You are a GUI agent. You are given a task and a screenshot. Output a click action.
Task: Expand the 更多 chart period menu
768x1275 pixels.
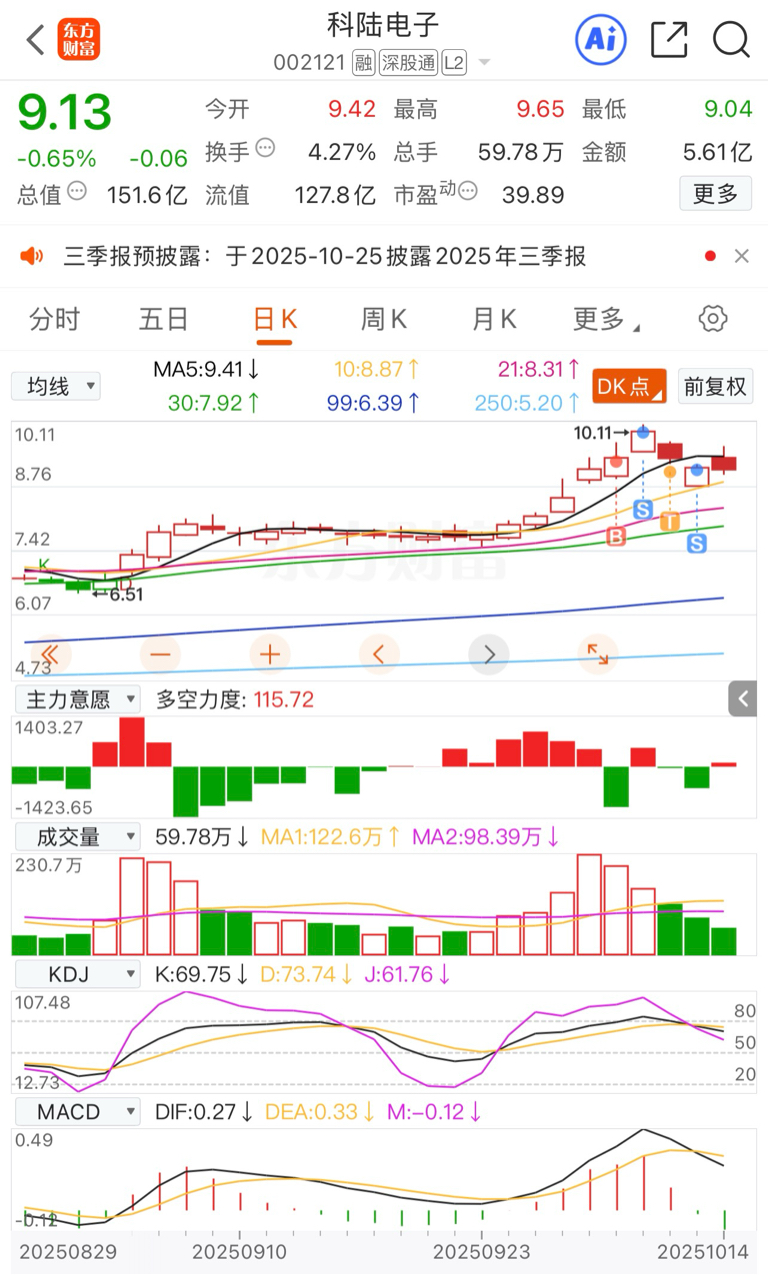tap(604, 320)
